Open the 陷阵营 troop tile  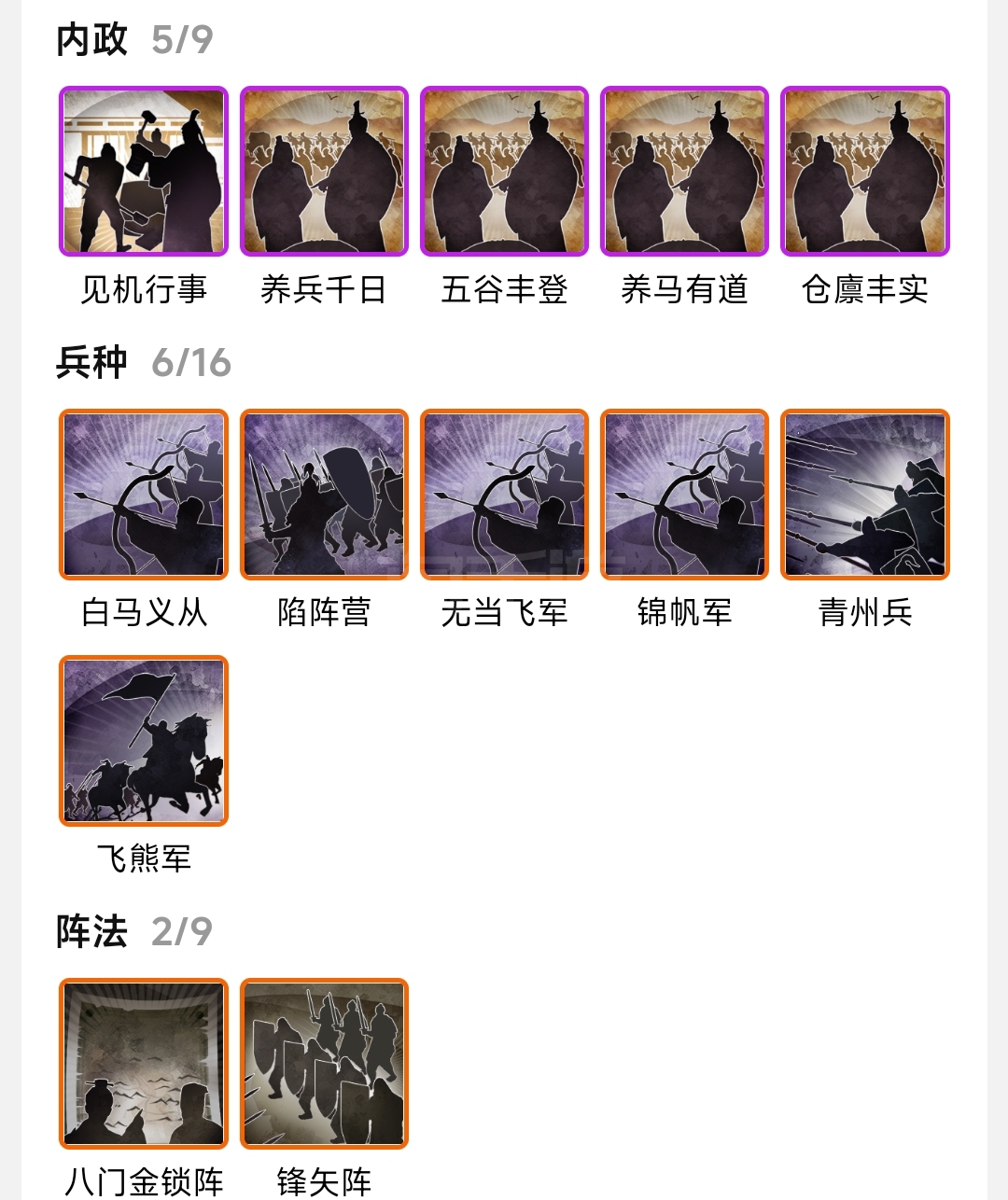tap(324, 495)
